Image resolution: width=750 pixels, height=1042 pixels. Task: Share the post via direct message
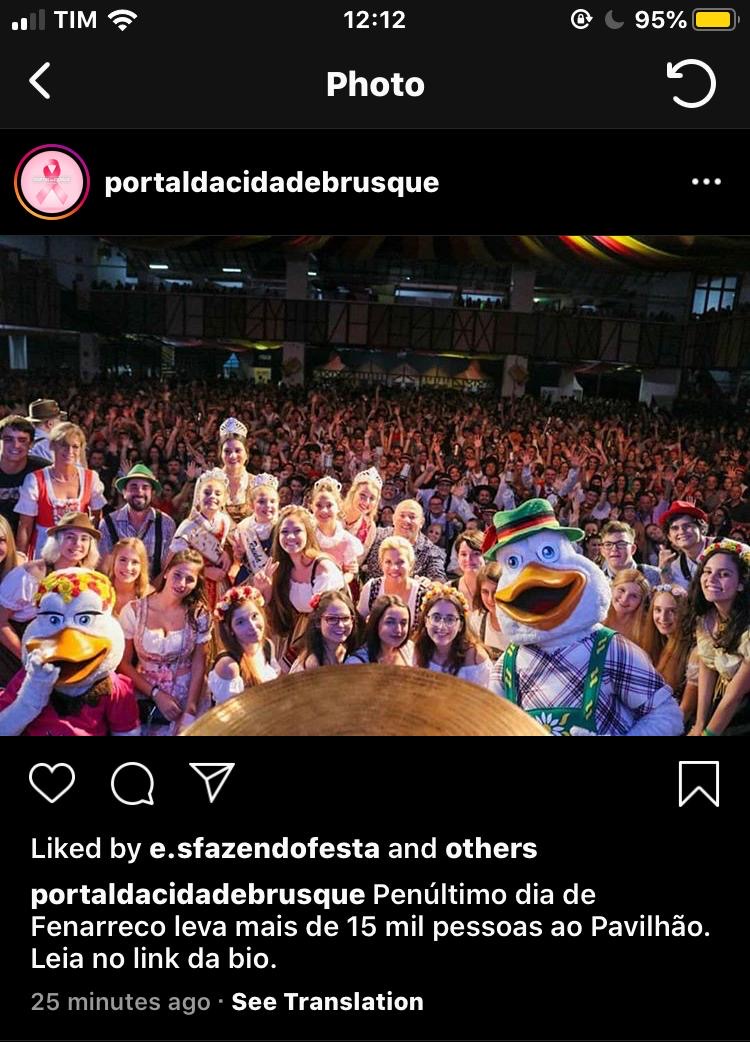212,782
